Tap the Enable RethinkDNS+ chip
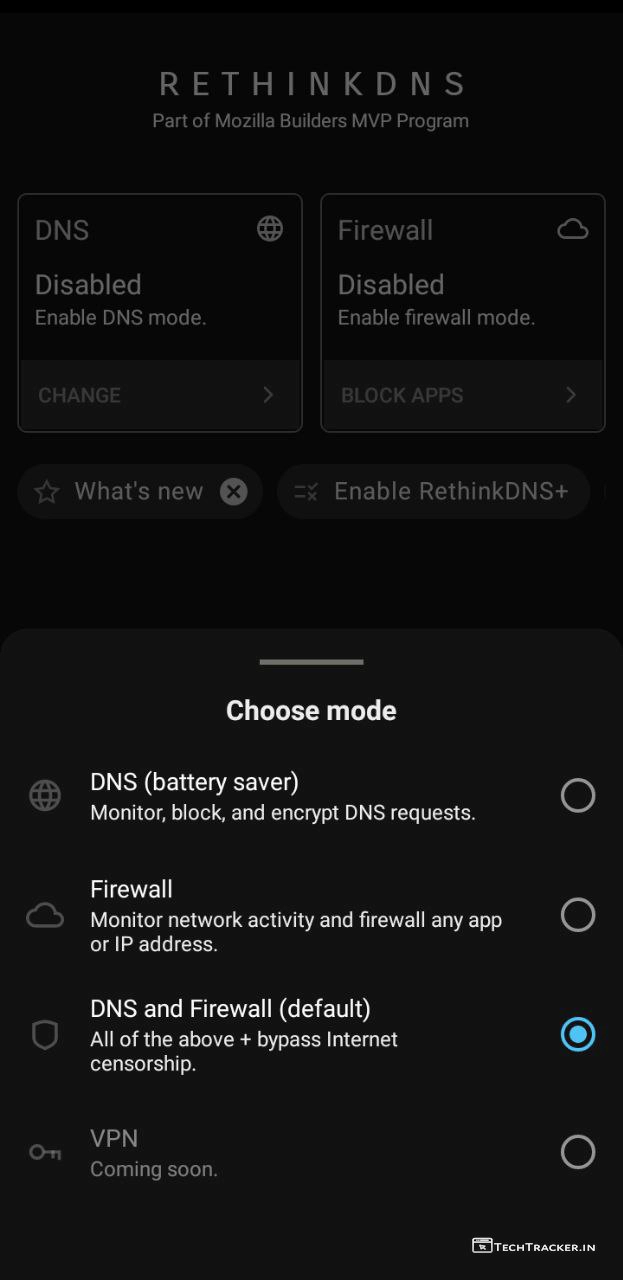The height and width of the screenshot is (1280, 623). (433, 491)
